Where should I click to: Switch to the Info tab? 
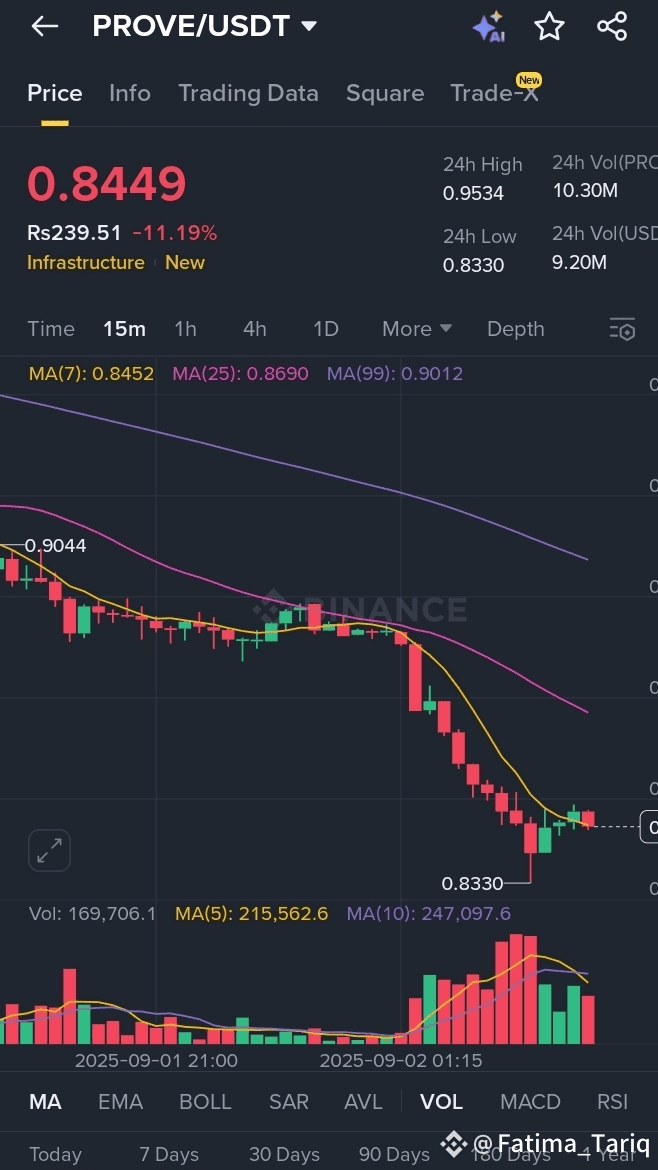[130, 93]
